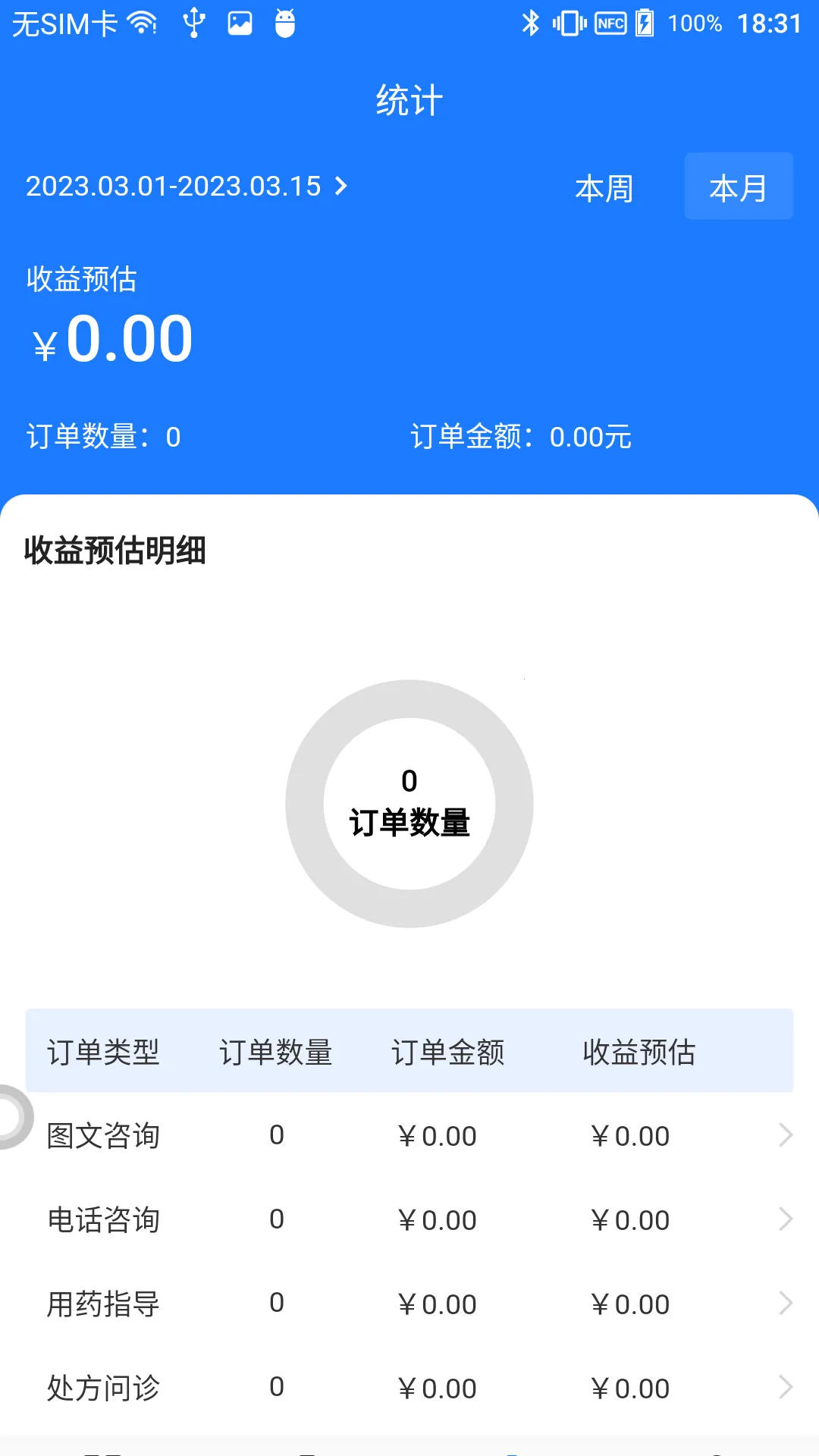
Task: Tap the 订单数量 donut chart center
Action: coord(409,804)
